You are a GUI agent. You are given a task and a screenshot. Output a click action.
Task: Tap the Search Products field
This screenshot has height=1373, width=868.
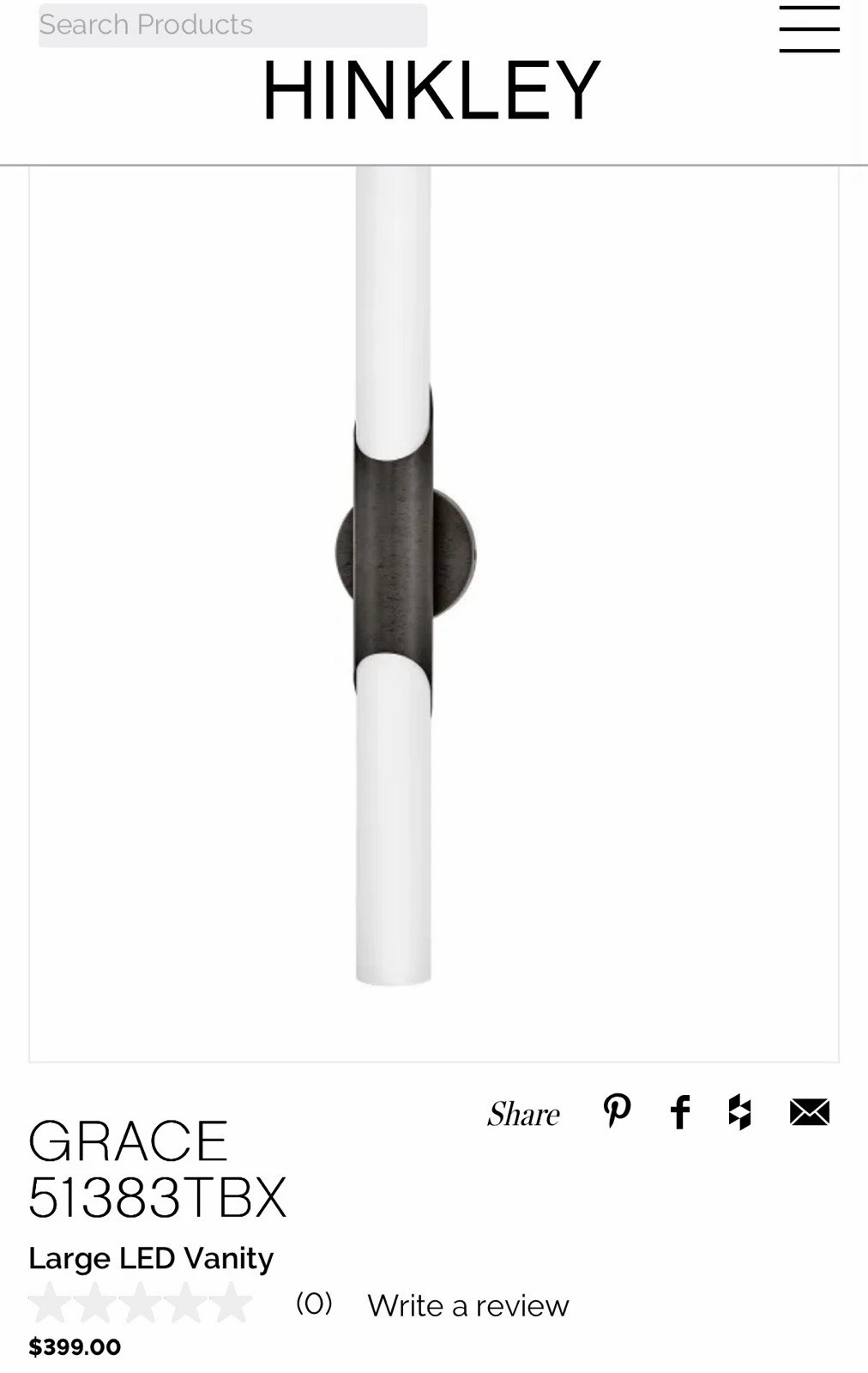coord(232,25)
